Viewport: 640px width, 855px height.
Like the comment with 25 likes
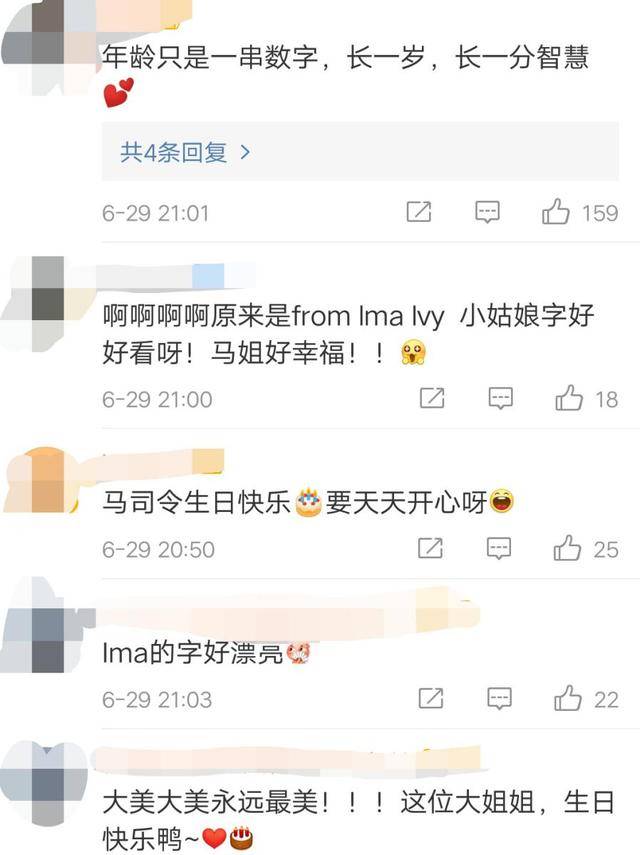567,548
